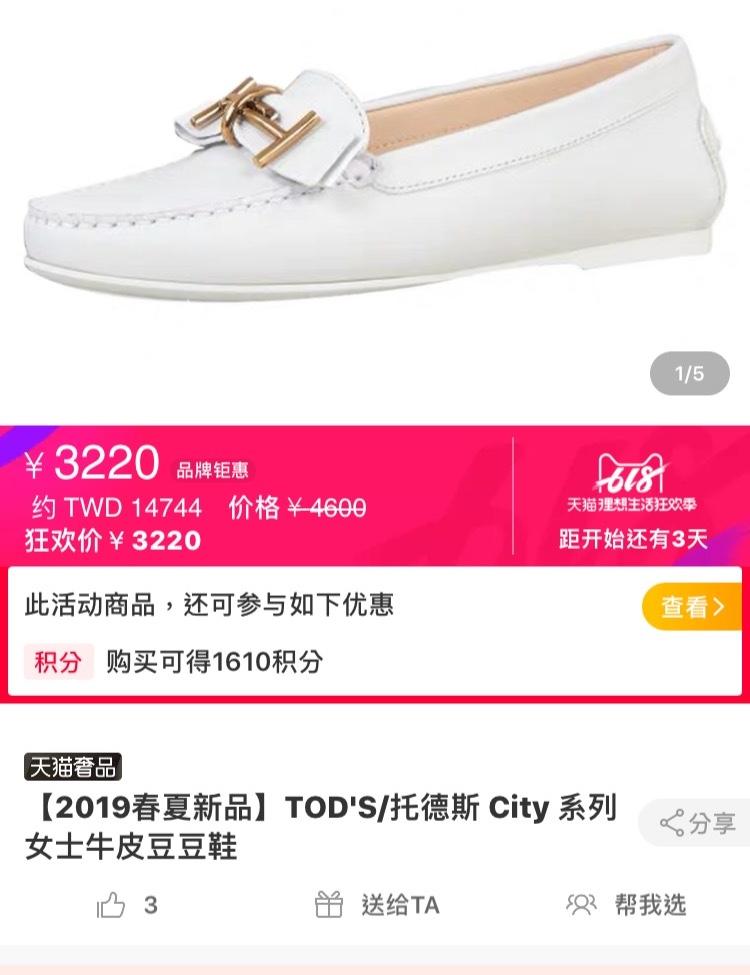The width and height of the screenshot is (750, 975).
Task: Tap the 查看 button for promotions
Action: (693, 607)
